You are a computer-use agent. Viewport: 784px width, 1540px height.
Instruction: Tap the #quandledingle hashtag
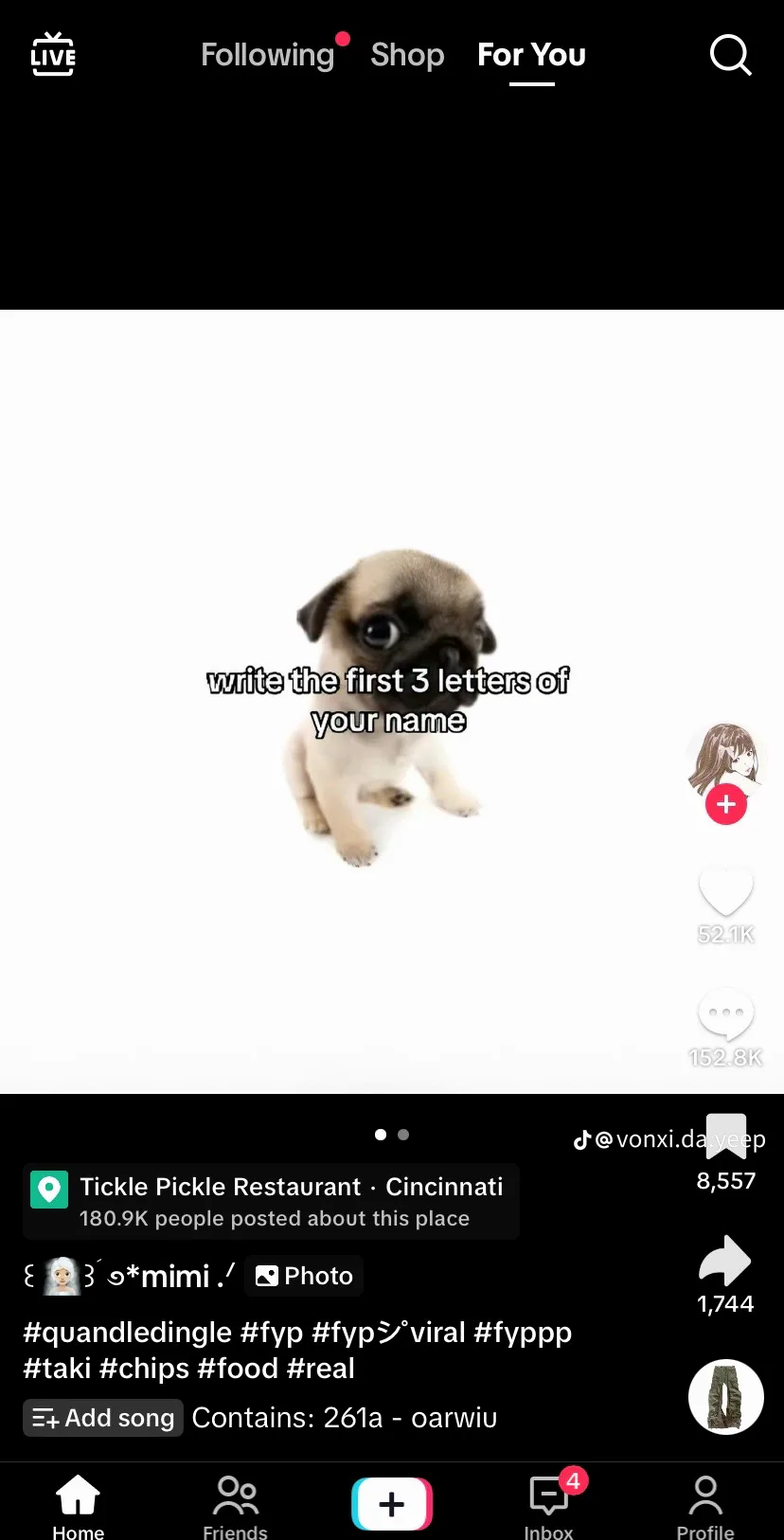(127, 1333)
